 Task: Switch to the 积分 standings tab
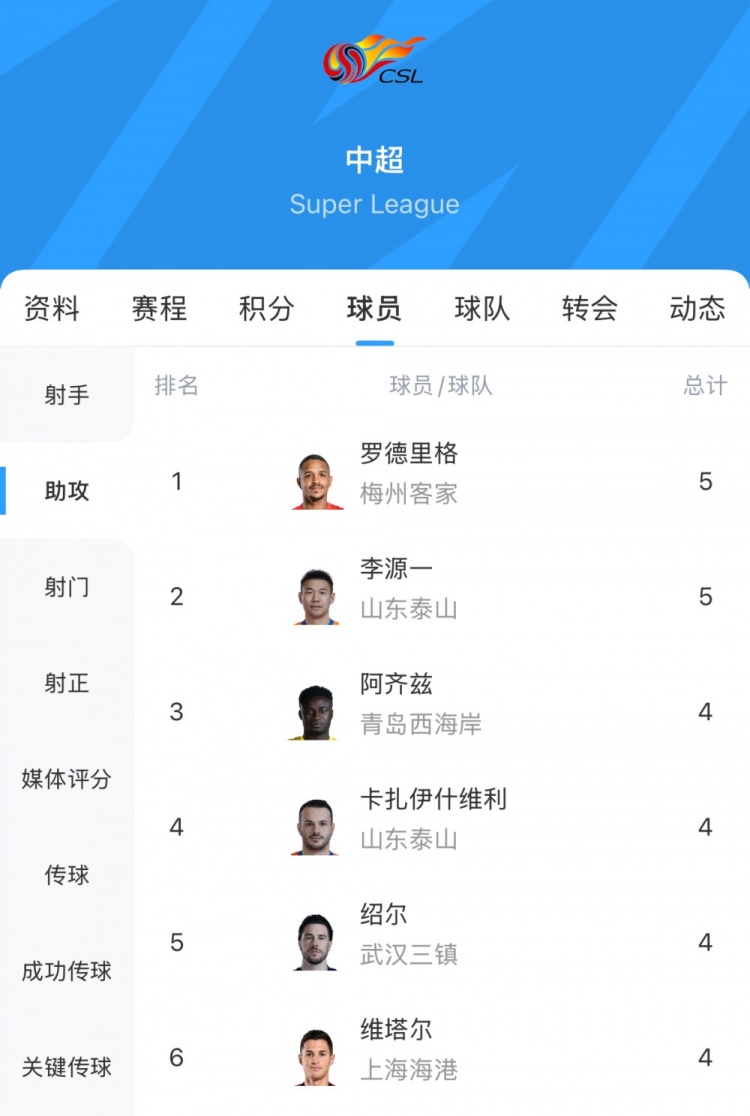click(267, 309)
